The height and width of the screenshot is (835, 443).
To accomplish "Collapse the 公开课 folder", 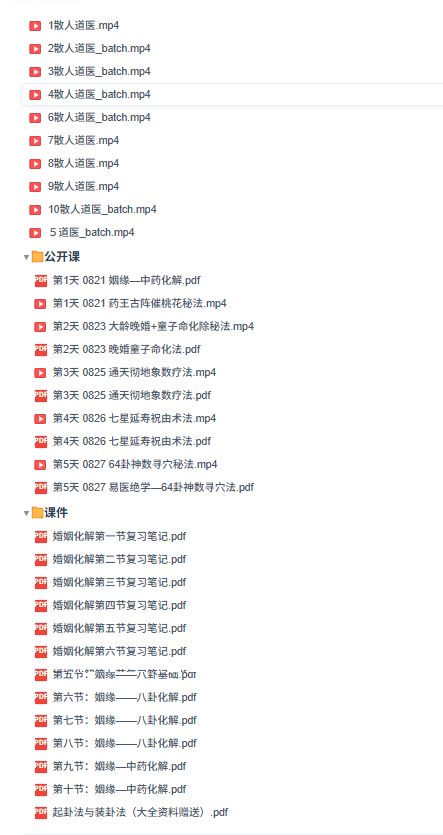I will (x=26, y=257).
